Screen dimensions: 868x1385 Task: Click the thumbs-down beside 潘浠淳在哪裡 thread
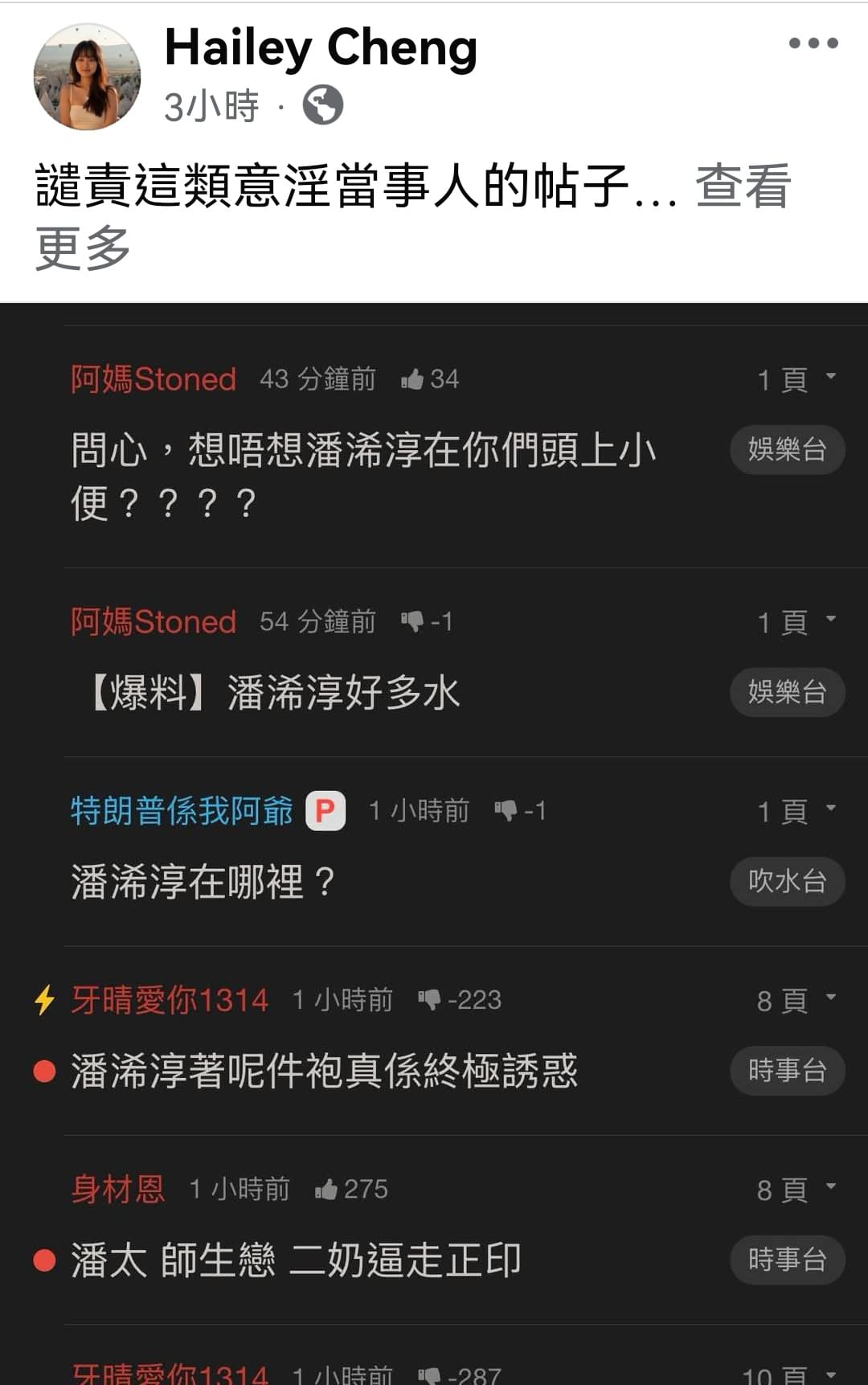pyautogui.click(x=506, y=812)
